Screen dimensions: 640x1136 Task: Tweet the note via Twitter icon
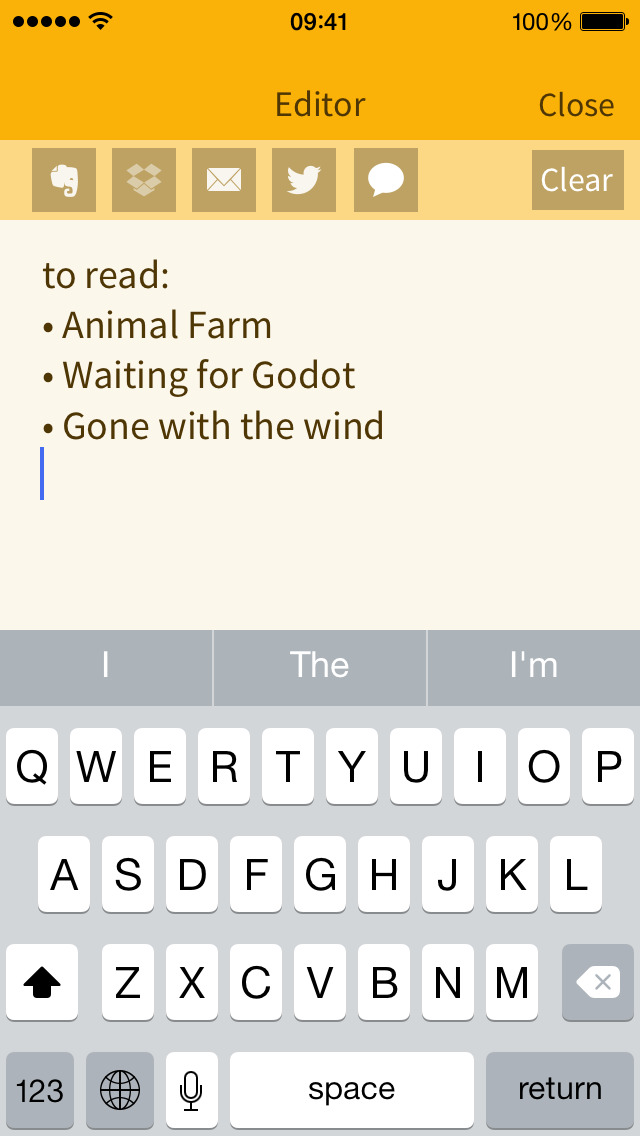304,180
